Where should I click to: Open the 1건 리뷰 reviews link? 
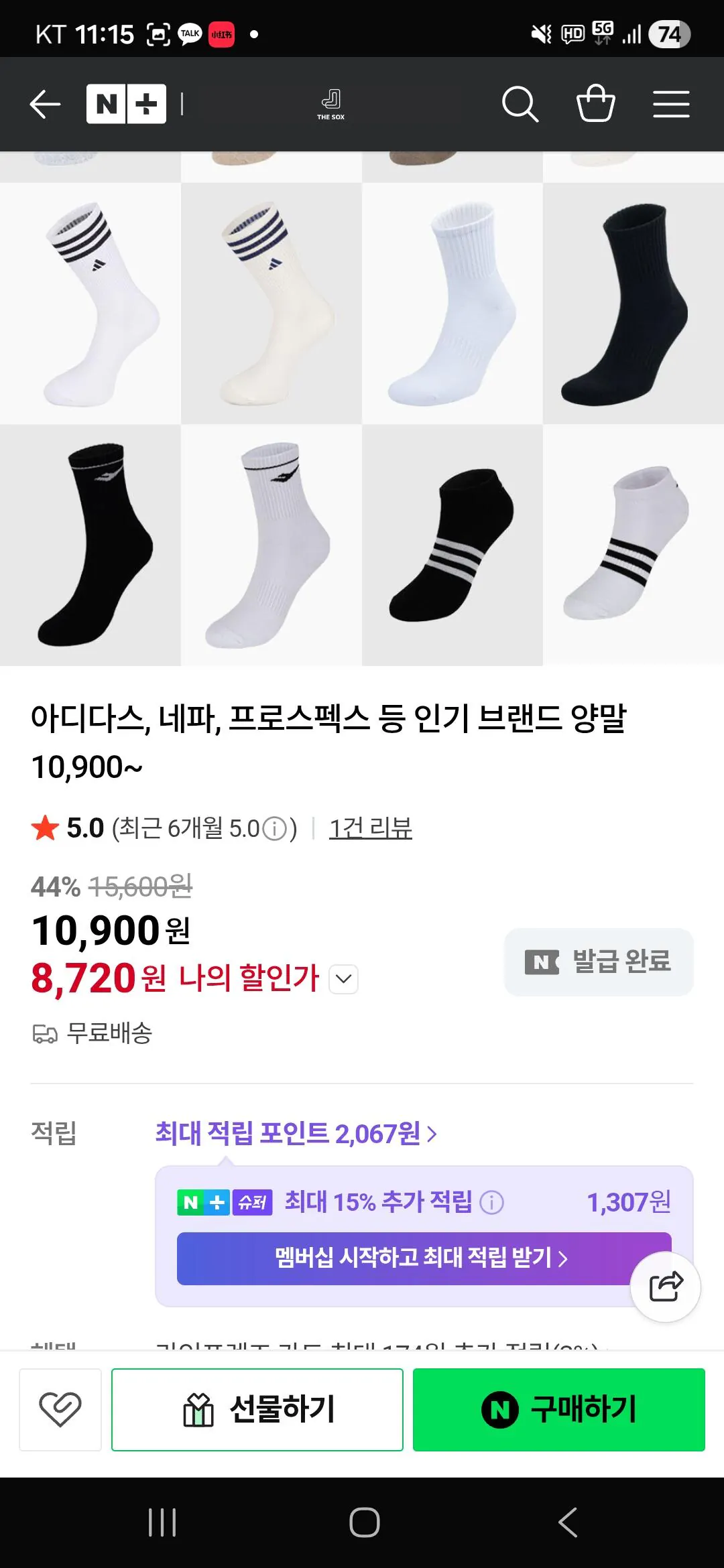[x=369, y=828]
